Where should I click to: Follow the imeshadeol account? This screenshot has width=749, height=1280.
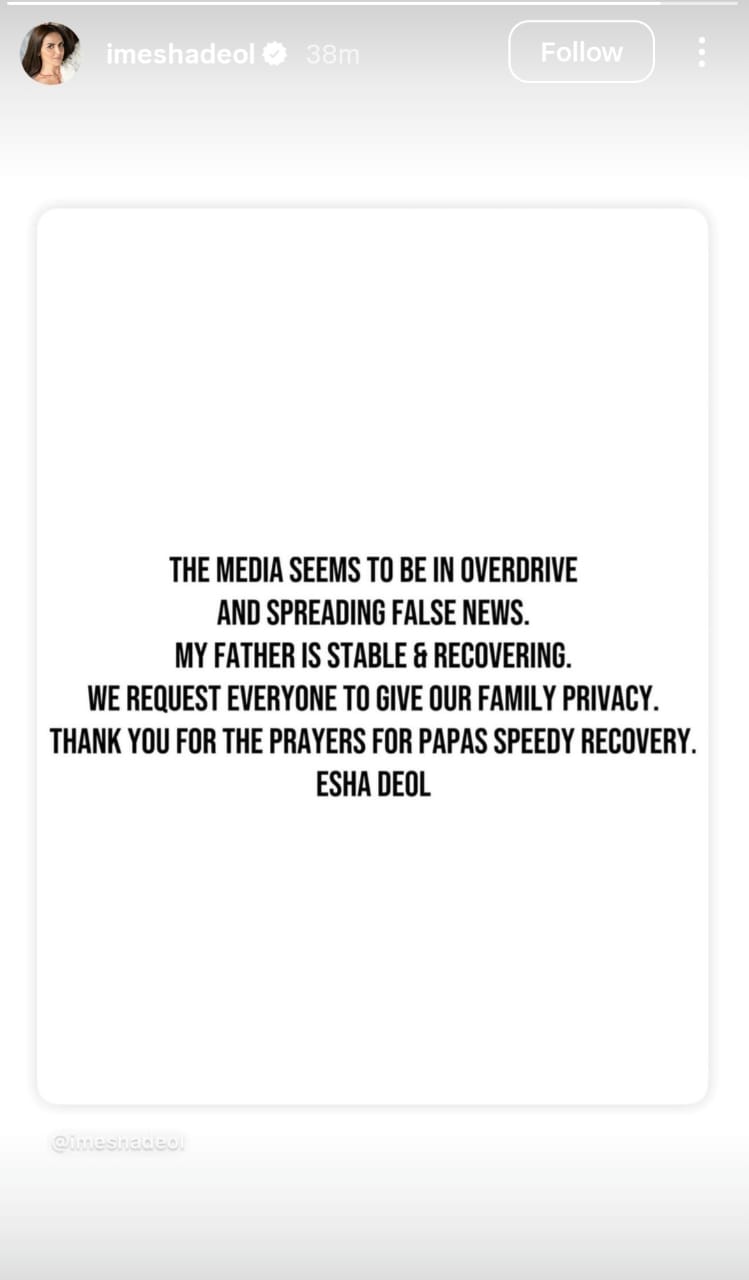(581, 52)
